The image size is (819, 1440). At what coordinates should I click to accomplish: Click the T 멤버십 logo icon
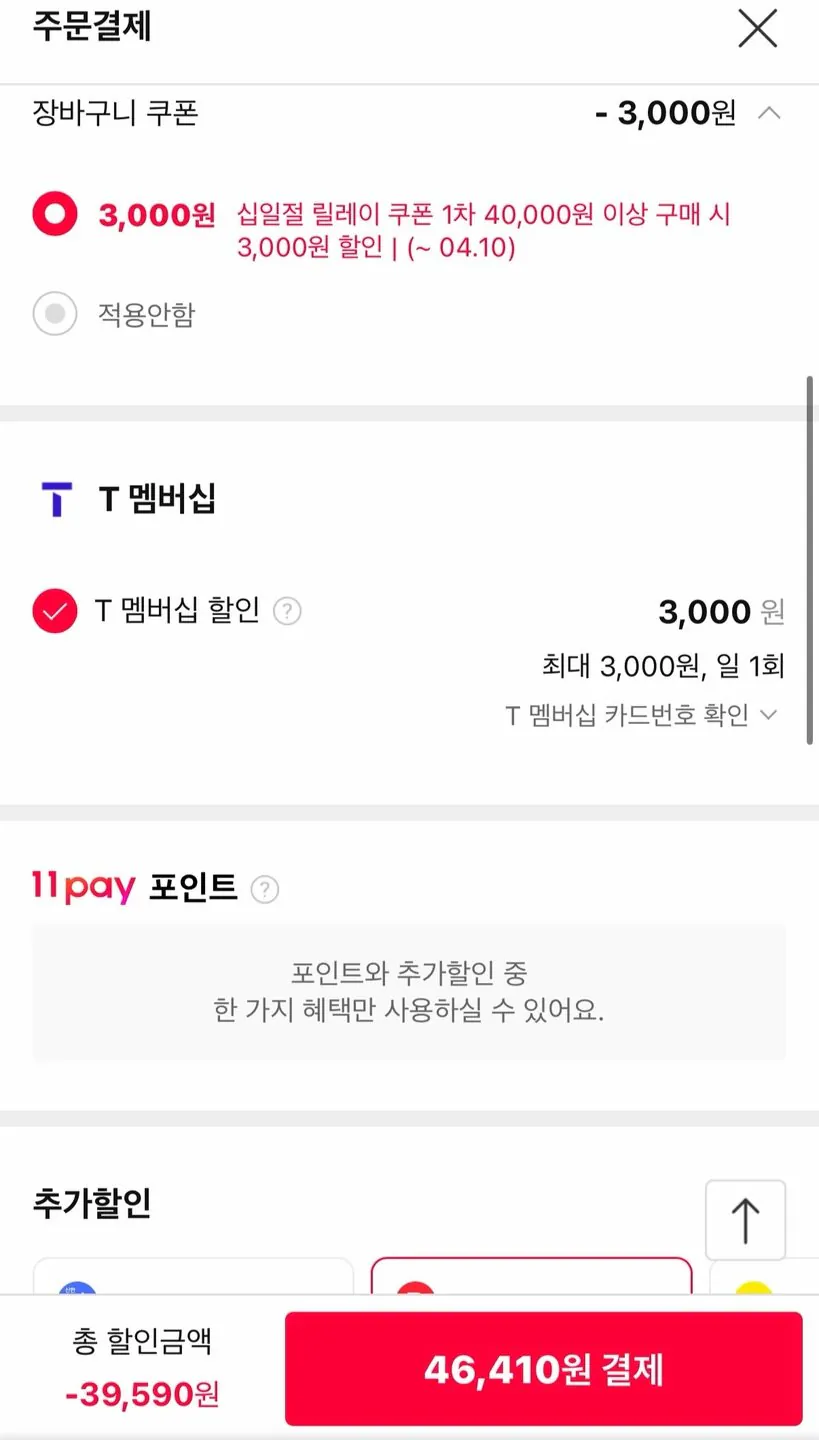point(56,498)
